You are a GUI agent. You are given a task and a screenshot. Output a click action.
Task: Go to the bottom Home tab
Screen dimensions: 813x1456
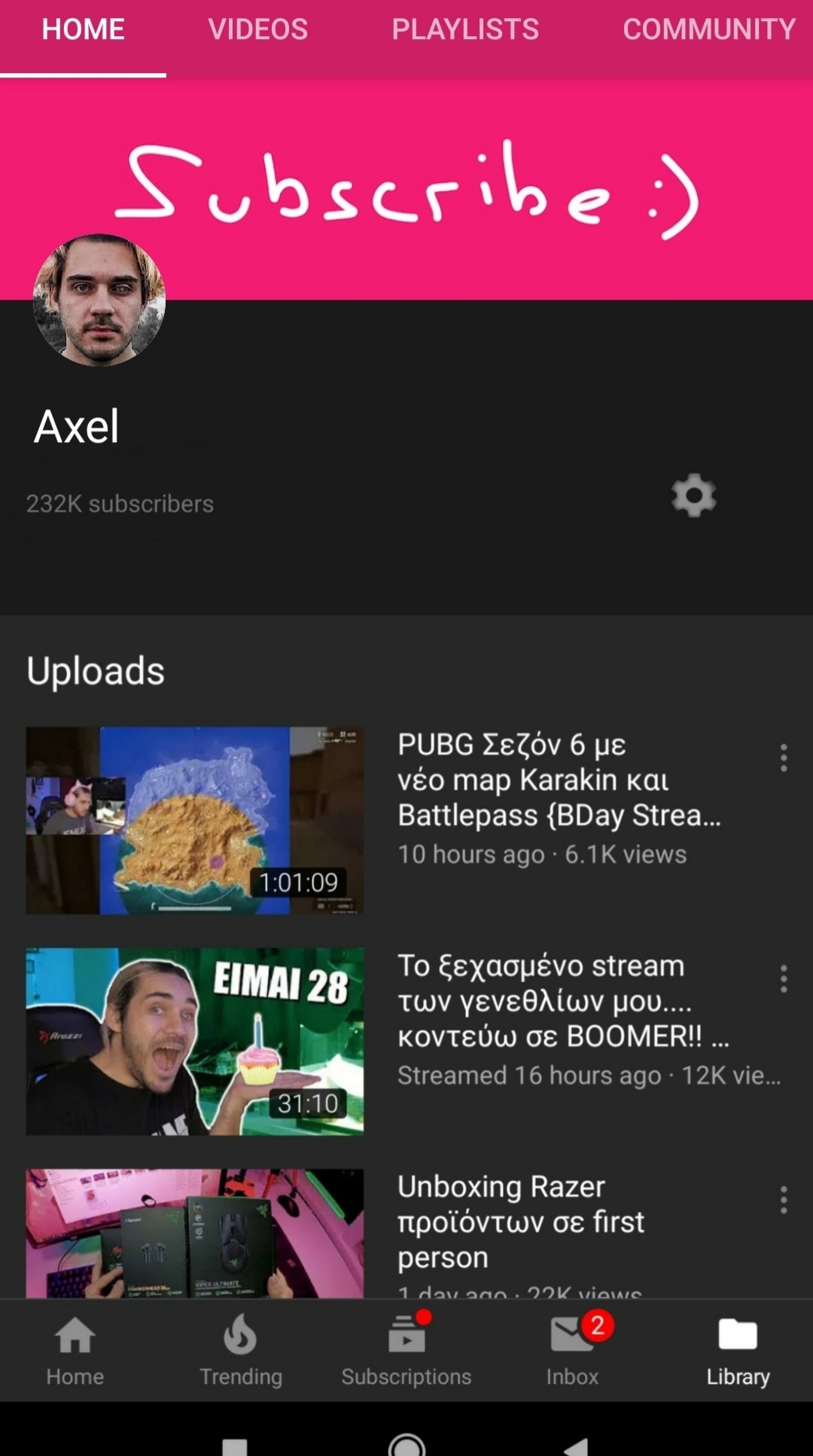(75, 1351)
